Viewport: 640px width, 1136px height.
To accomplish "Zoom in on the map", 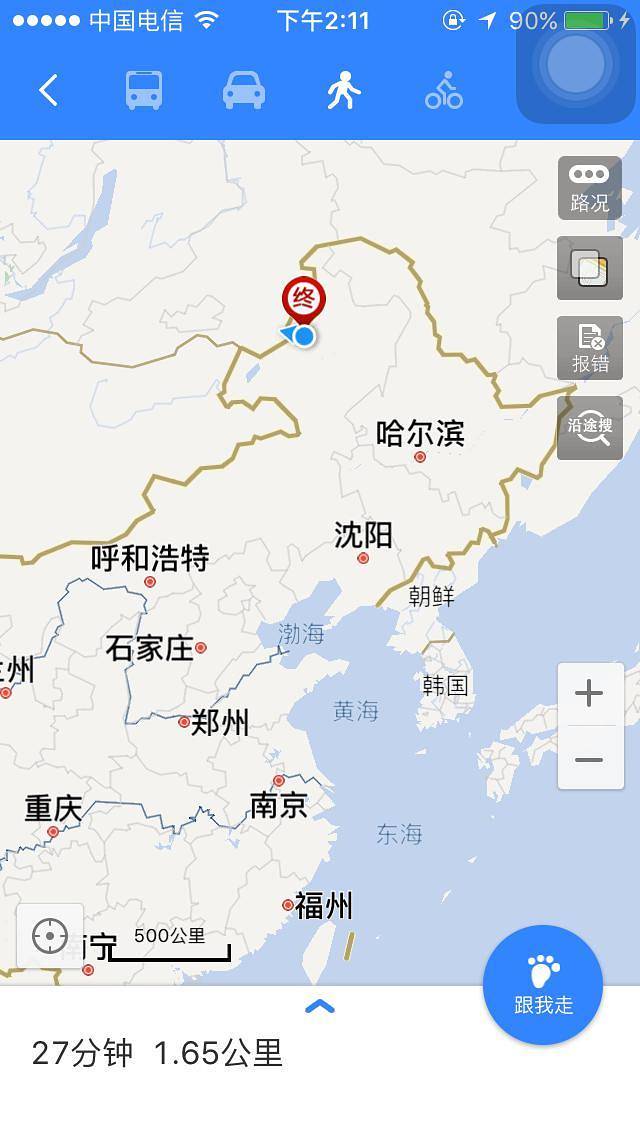I will pyautogui.click(x=590, y=693).
